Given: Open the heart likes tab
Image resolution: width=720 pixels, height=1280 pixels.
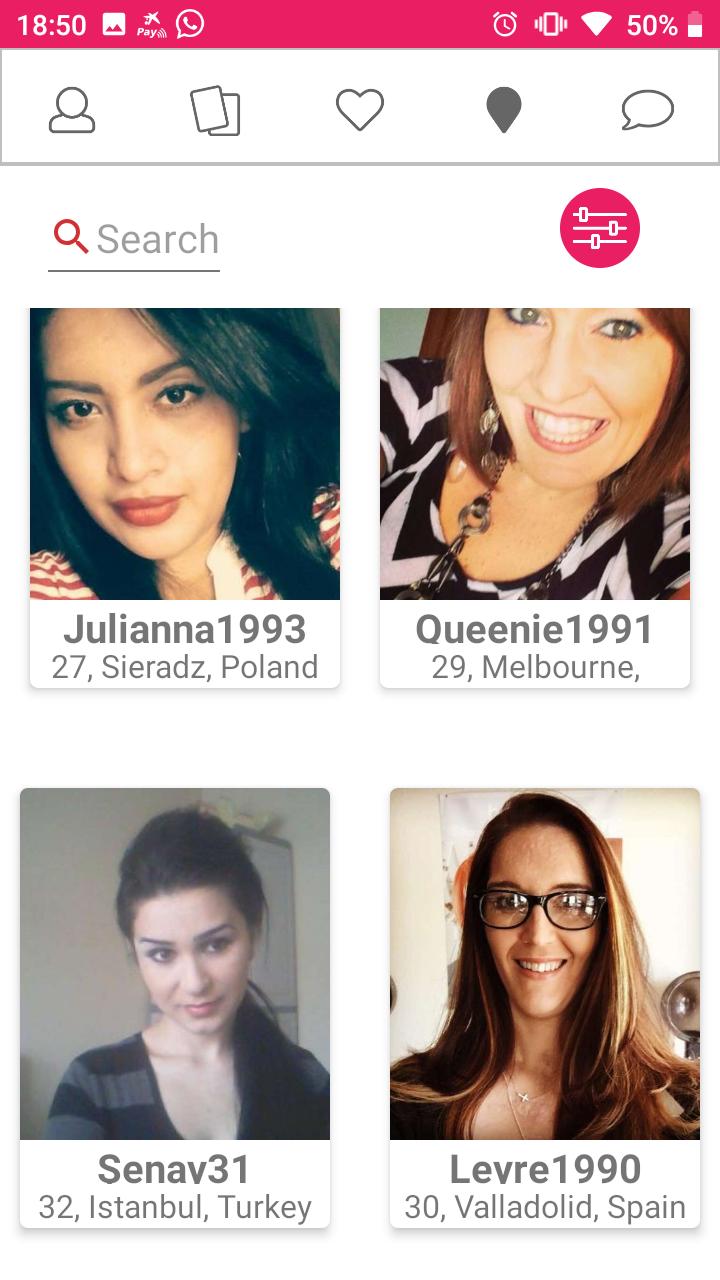Looking at the screenshot, I should point(360,110).
